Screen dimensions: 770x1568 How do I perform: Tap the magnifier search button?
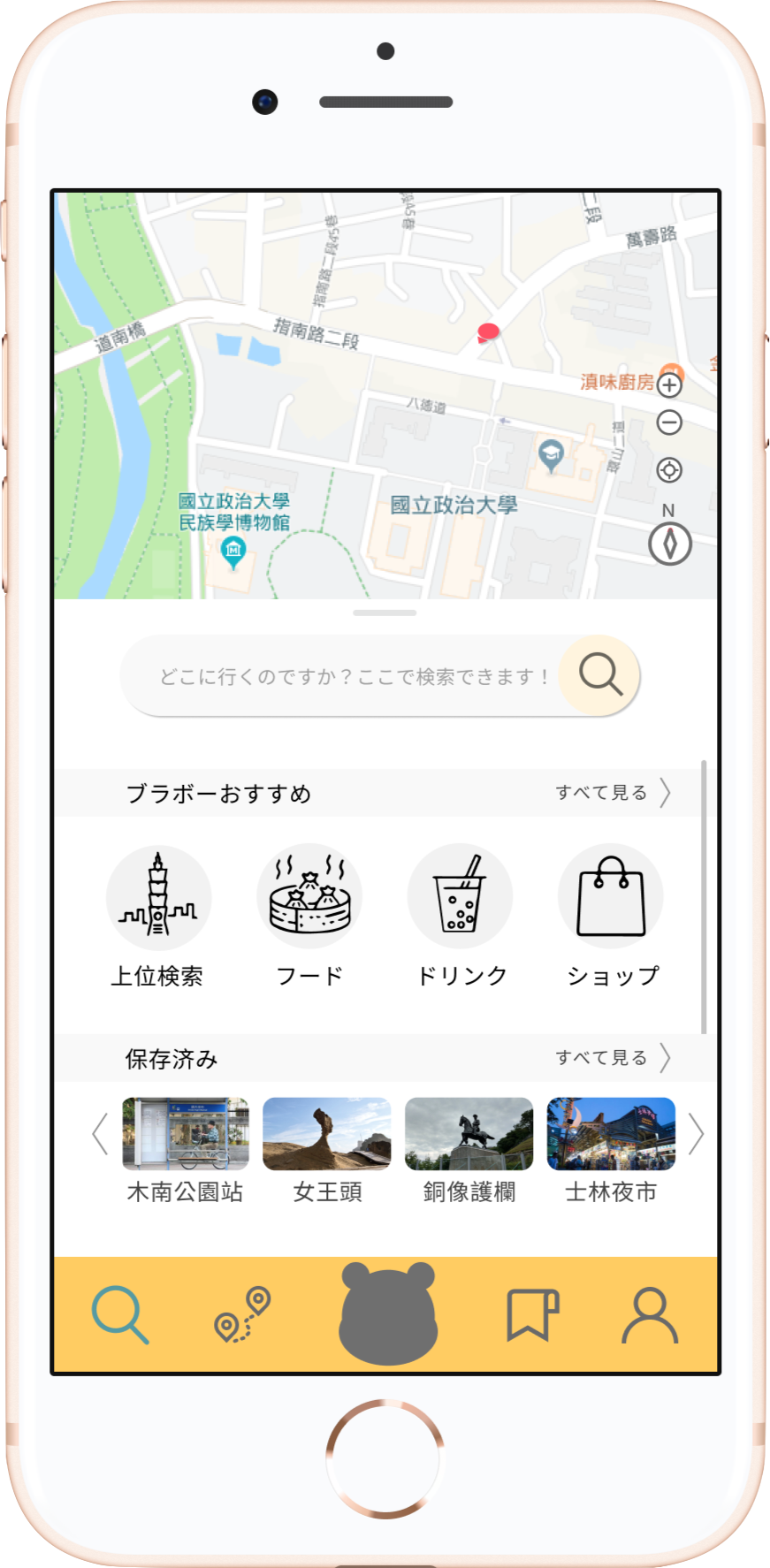(601, 675)
